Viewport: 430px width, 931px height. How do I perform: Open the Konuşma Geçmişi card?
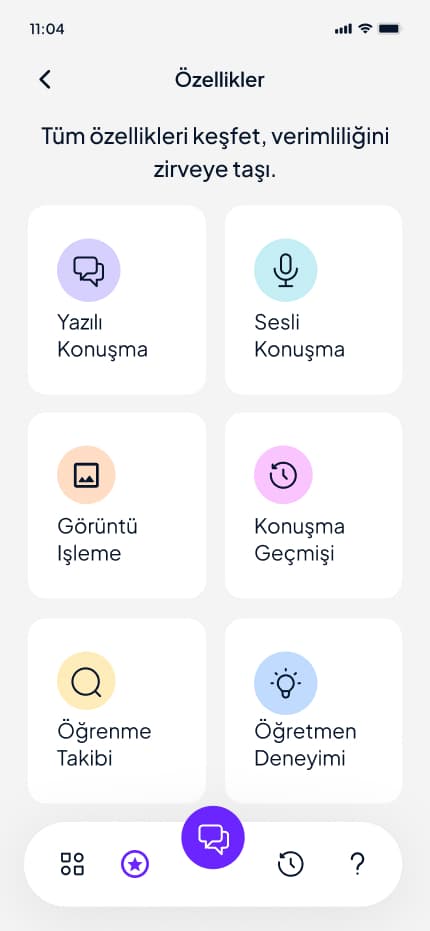[x=314, y=505]
